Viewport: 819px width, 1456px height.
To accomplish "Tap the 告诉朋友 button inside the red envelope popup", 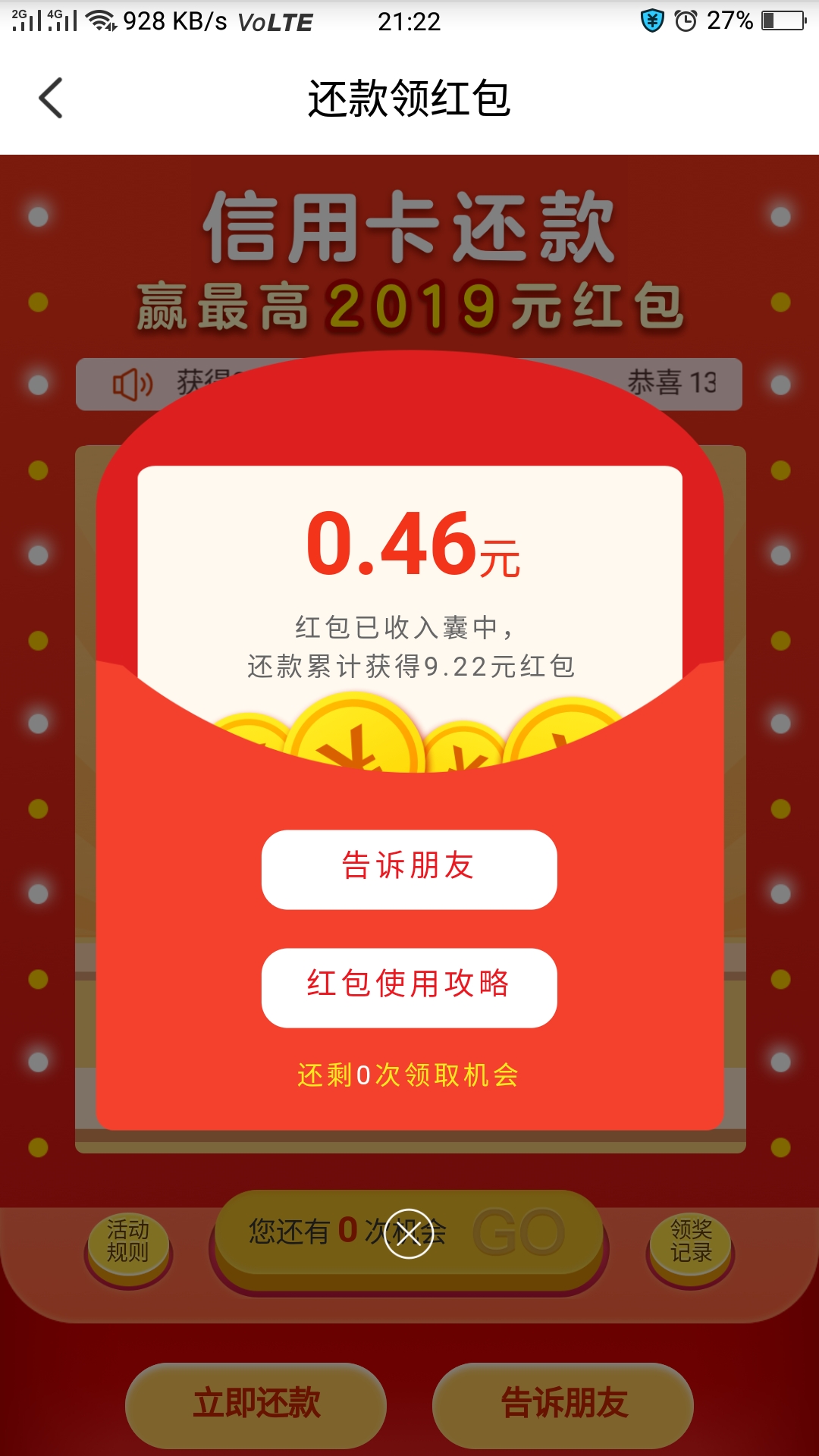I will pos(409,870).
